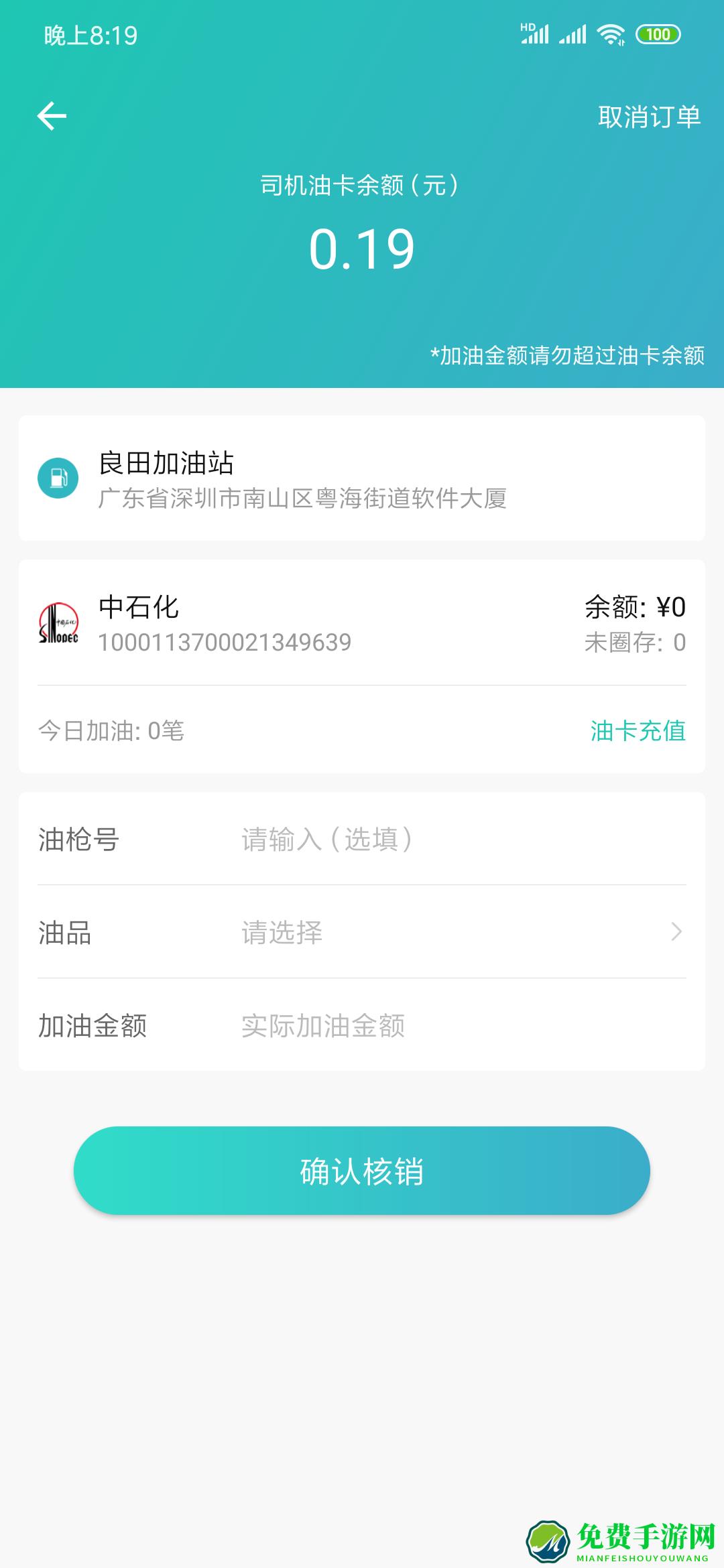Tap the 实际加油金额 amount field
This screenshot has height=1568, width=724.
[324, 1025]
